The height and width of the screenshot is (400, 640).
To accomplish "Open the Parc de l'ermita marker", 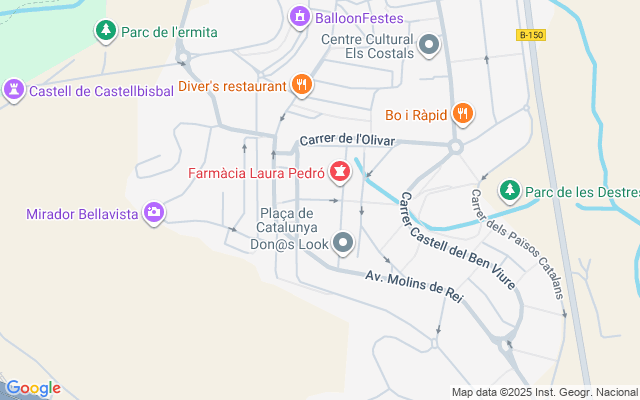I will click(x=105, y=32).
